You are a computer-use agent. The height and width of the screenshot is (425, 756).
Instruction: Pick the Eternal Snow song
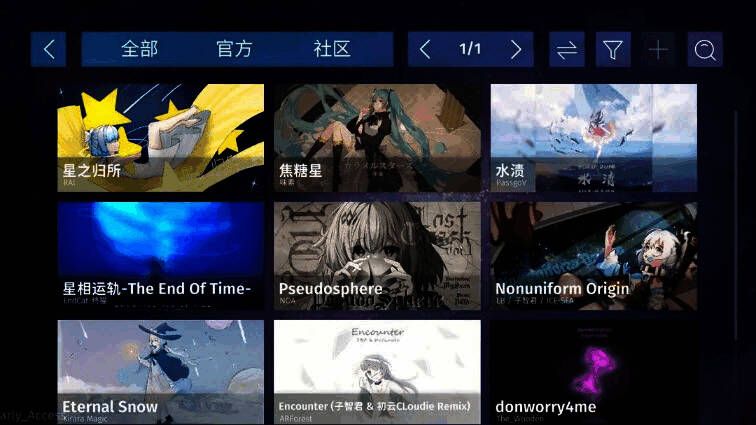[x=161, y=370]
